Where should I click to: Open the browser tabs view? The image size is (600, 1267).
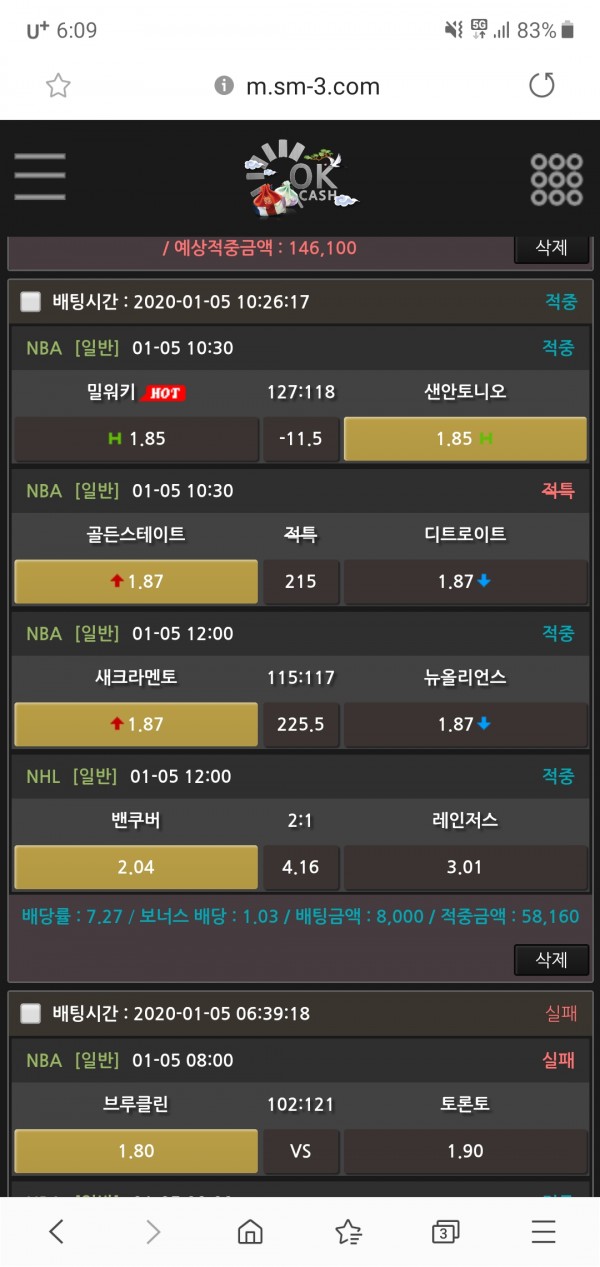[446, 1232]
